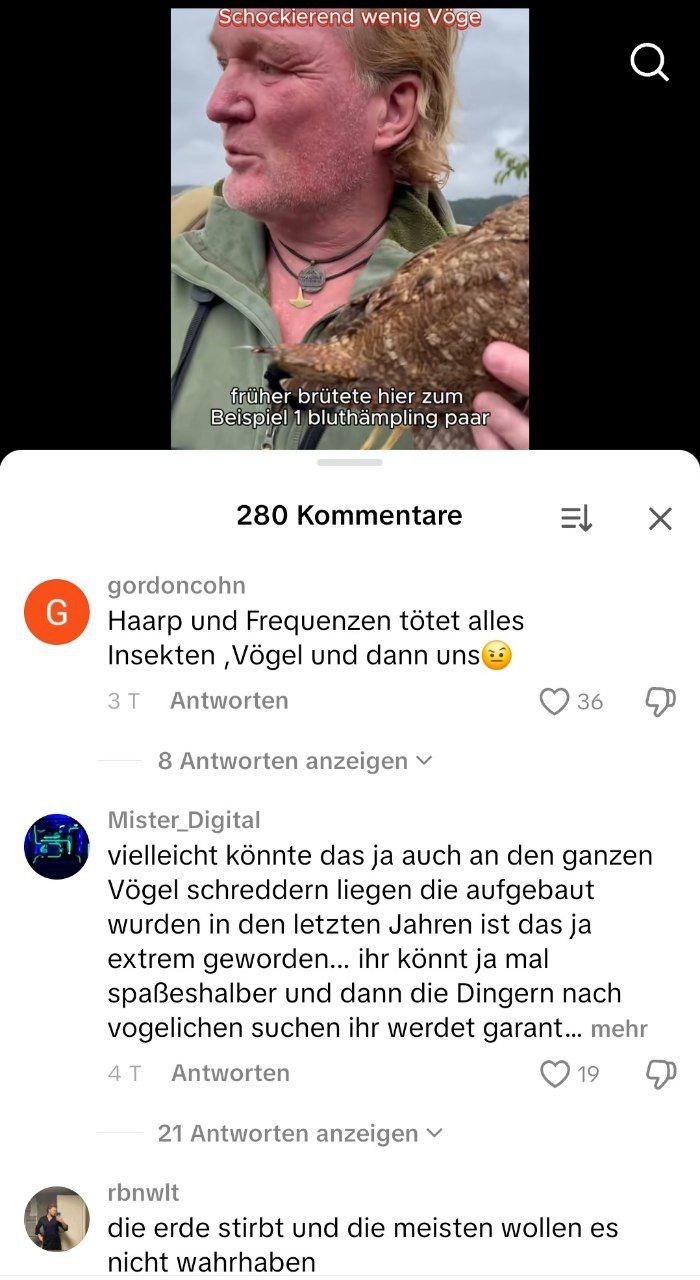The width and height of the screenshot is (700, 1280).
Task: Dislike gordoncohn's comment
Action: 661,702
